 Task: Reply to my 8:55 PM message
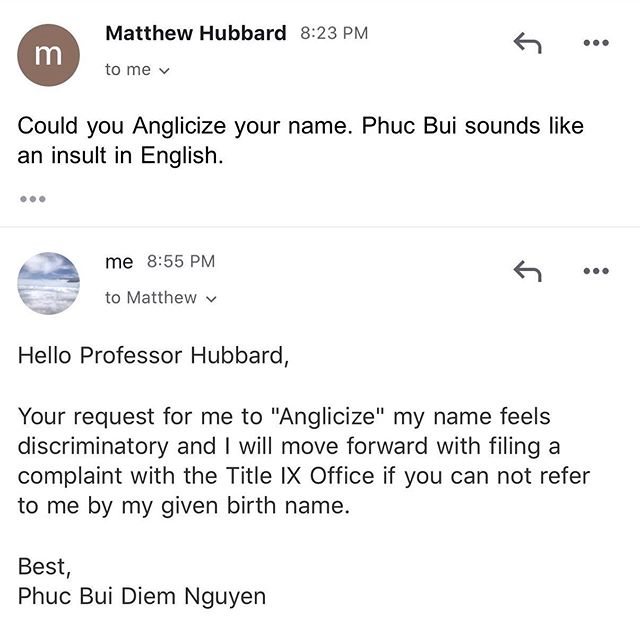click(x=526, y=270)
